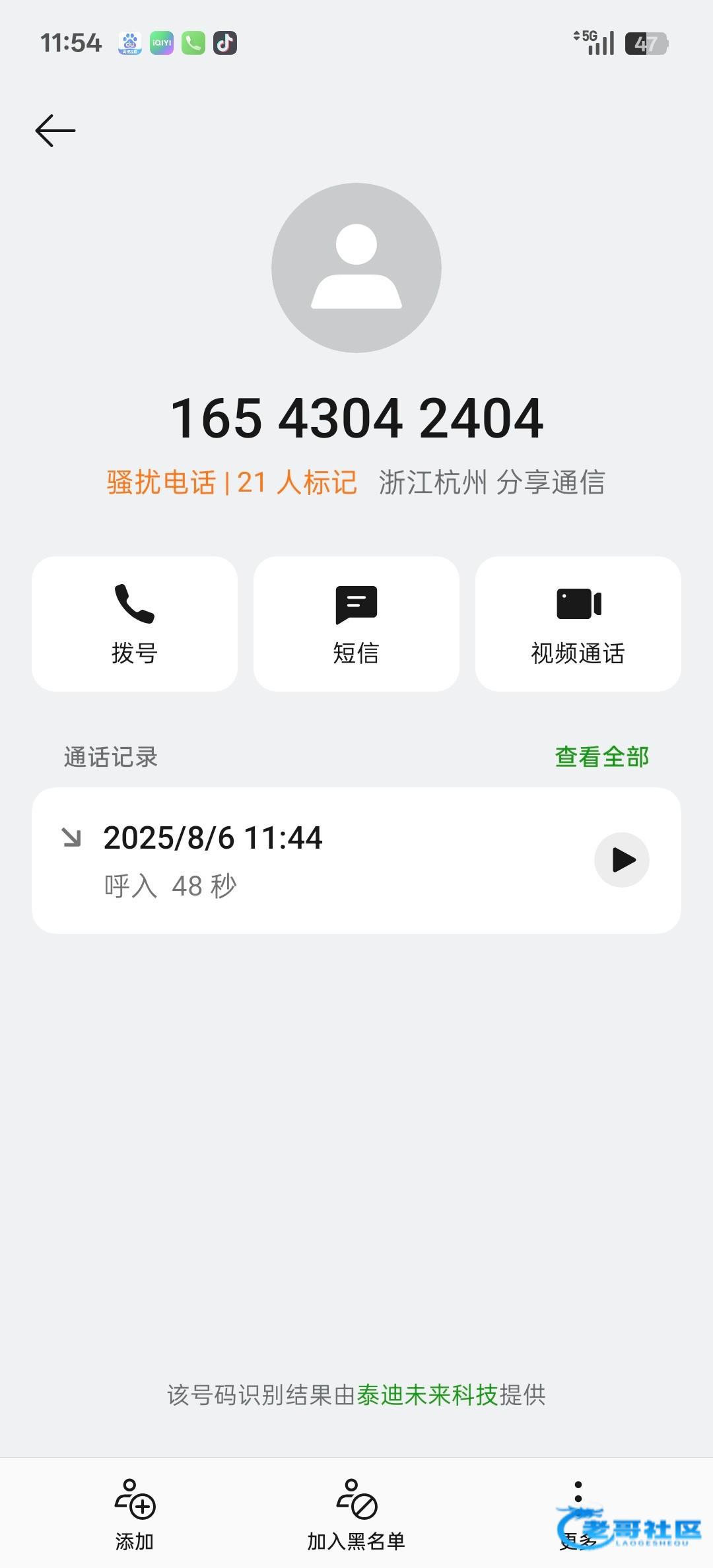This screenshot has width=713, height=1568.
Task: Tap the contact avatar picture
Action: click(x=356, y=268)
